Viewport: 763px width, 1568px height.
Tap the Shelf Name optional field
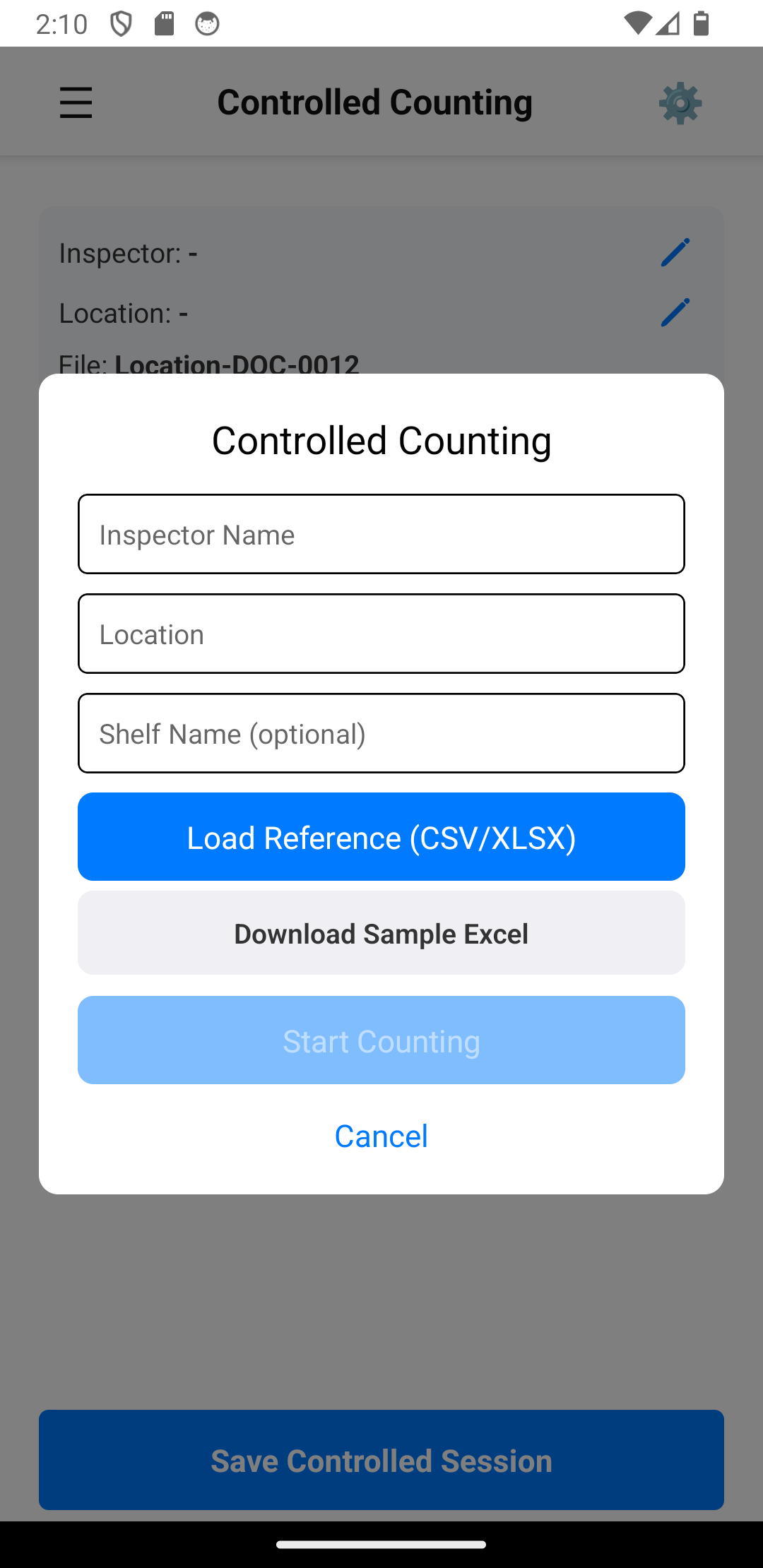click(x=381, y=733)
